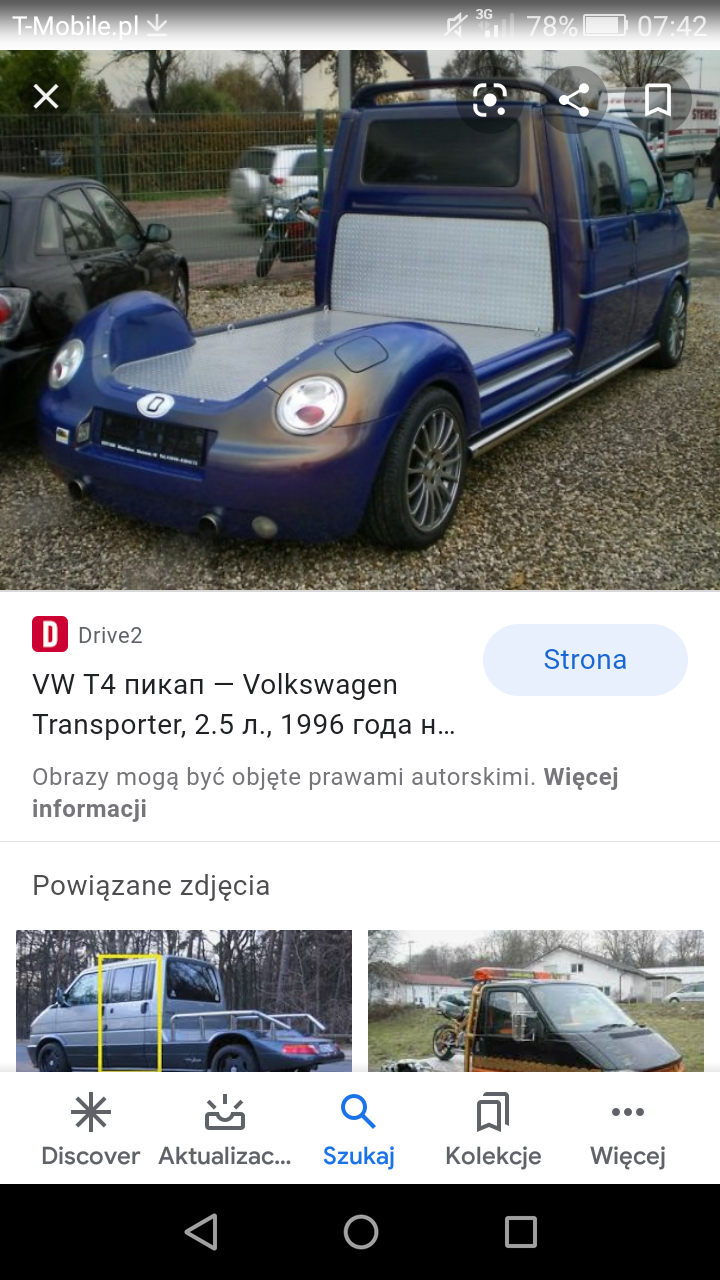Switch to the Discover tab
This screenshot has width=720, height=1280.
pyautogui.click(x=90, y=1130)
